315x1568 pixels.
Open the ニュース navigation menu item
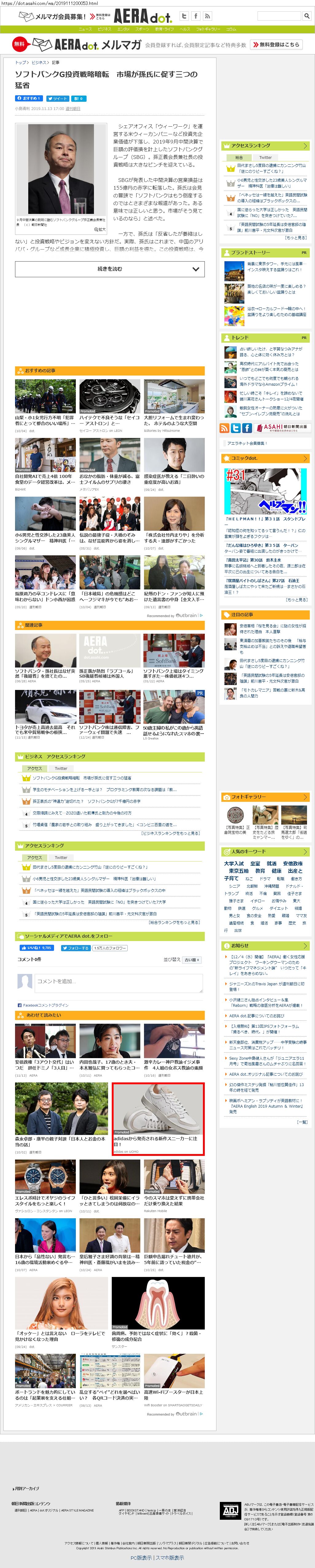(x=85, y=29)
